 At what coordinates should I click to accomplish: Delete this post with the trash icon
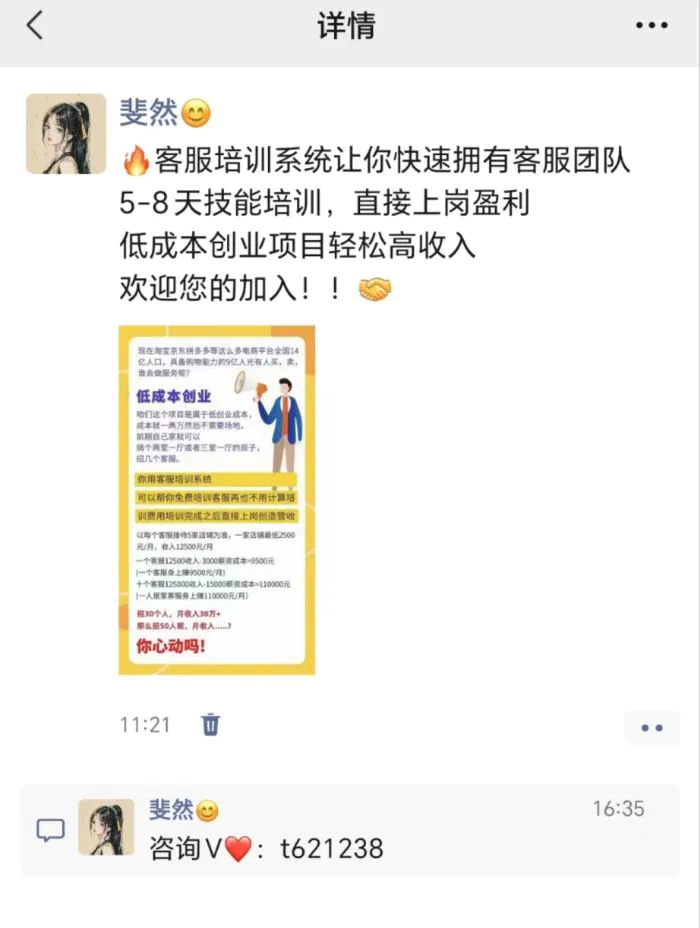[211, 724]
